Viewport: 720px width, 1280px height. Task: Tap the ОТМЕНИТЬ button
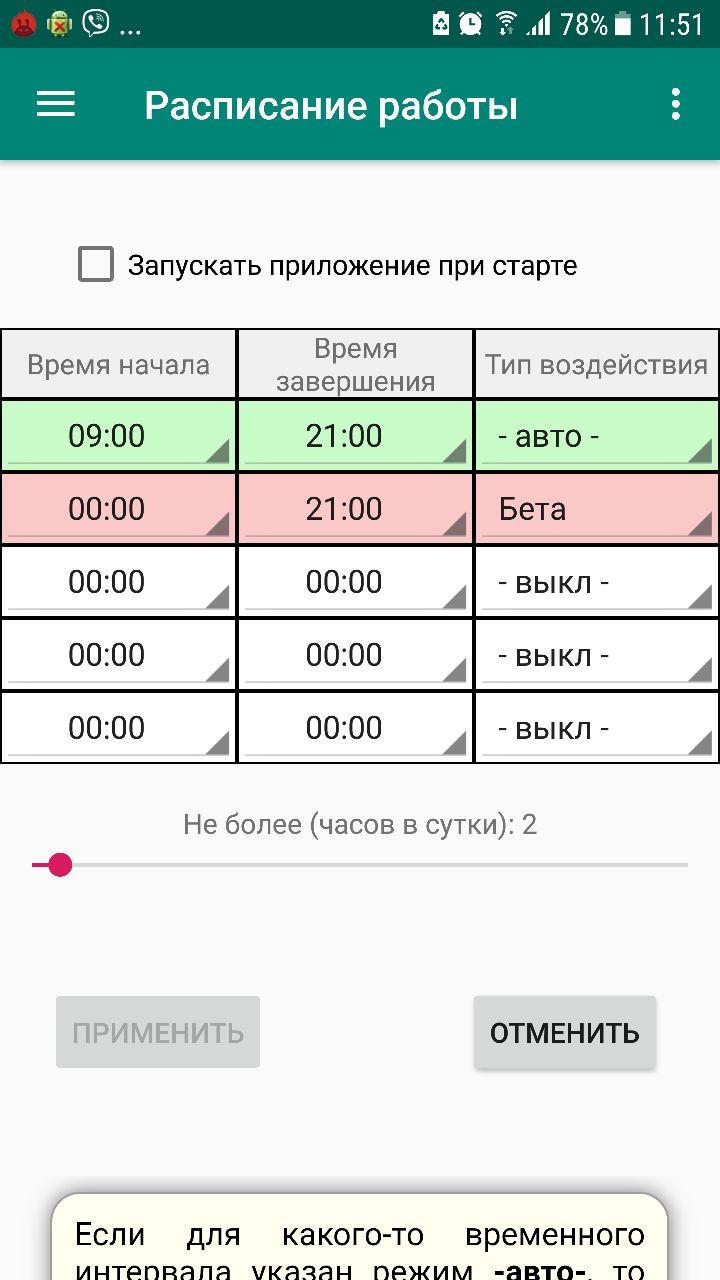coord(565,1032)
